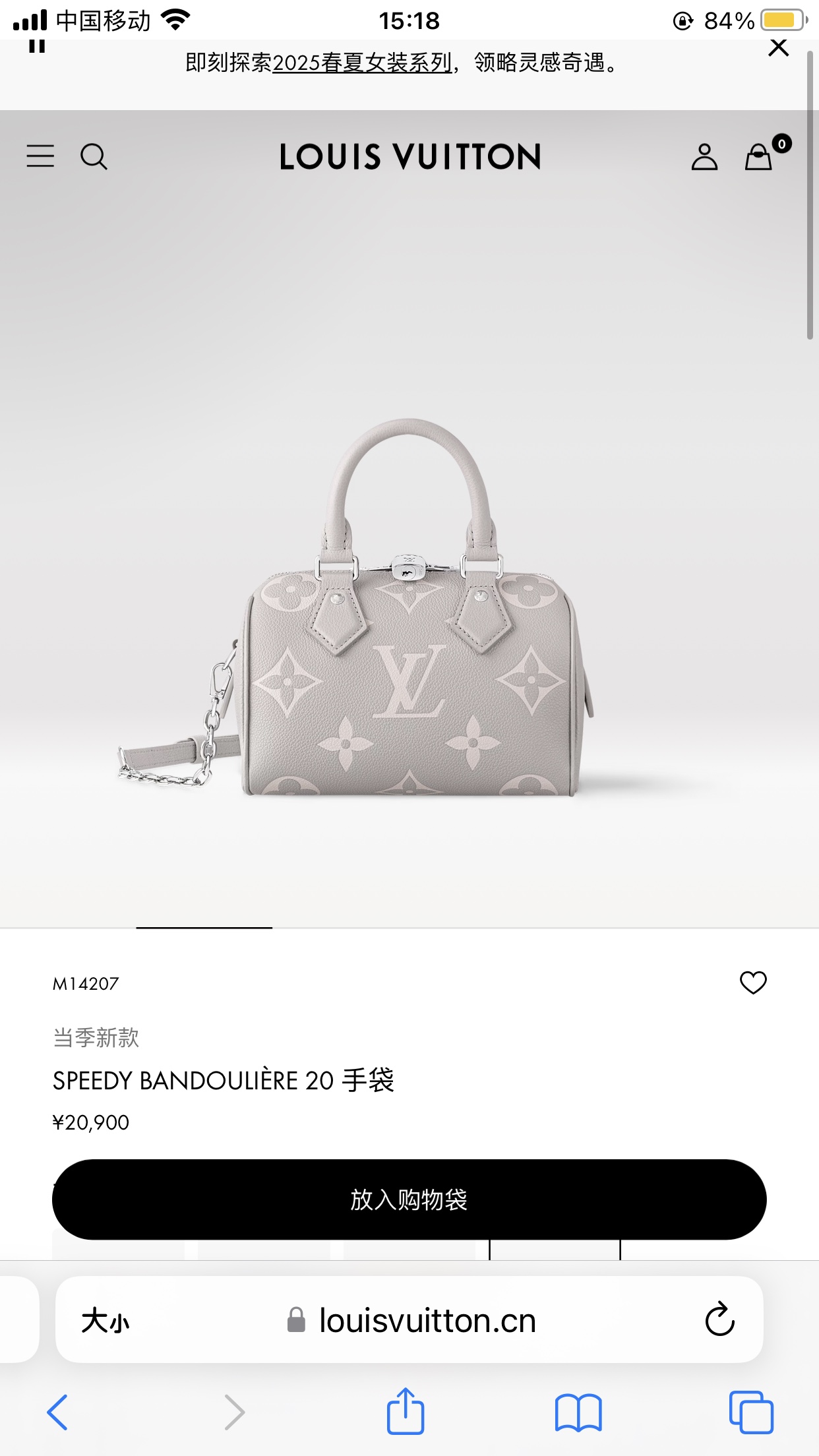Pause the announcement banner rotation
Screen dimensions: 819x1456
[x=37, y=46]
